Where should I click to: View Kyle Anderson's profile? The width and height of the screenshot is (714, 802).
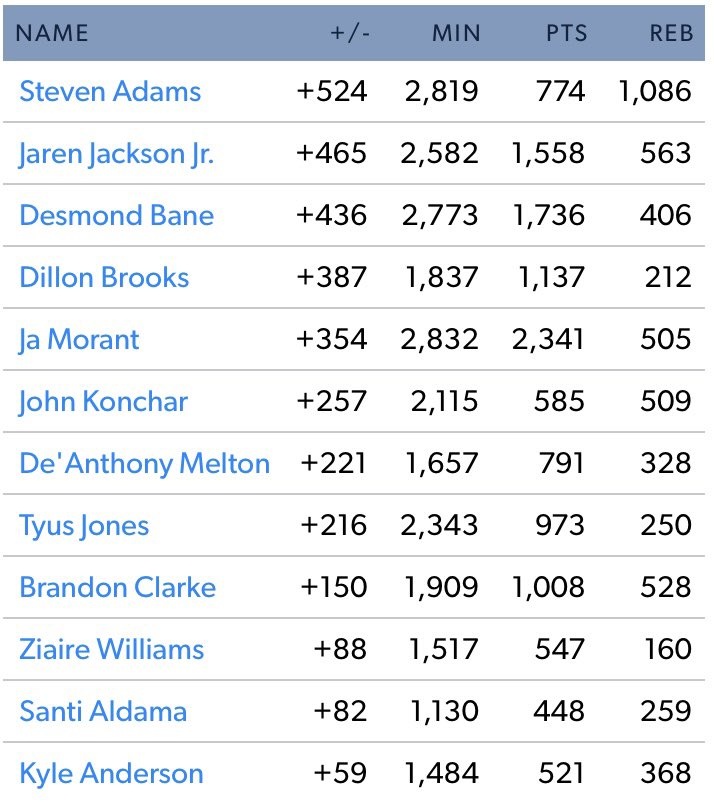pos(111,774)
